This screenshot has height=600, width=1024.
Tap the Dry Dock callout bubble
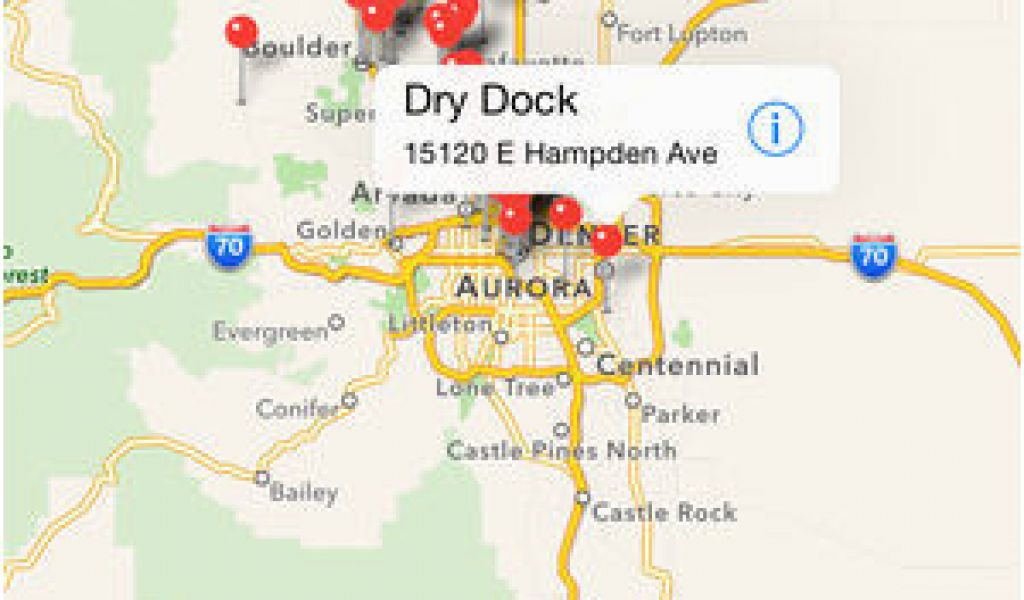560,129
